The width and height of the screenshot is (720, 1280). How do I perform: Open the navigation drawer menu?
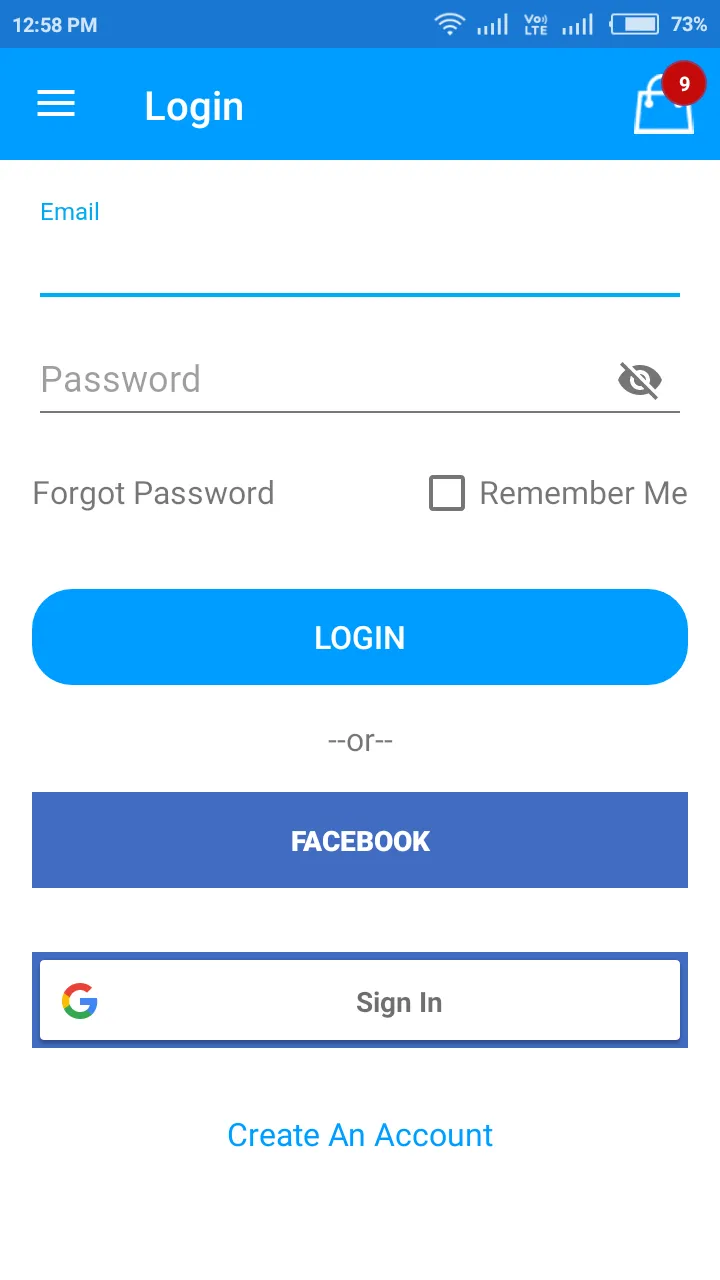[56, 104]
